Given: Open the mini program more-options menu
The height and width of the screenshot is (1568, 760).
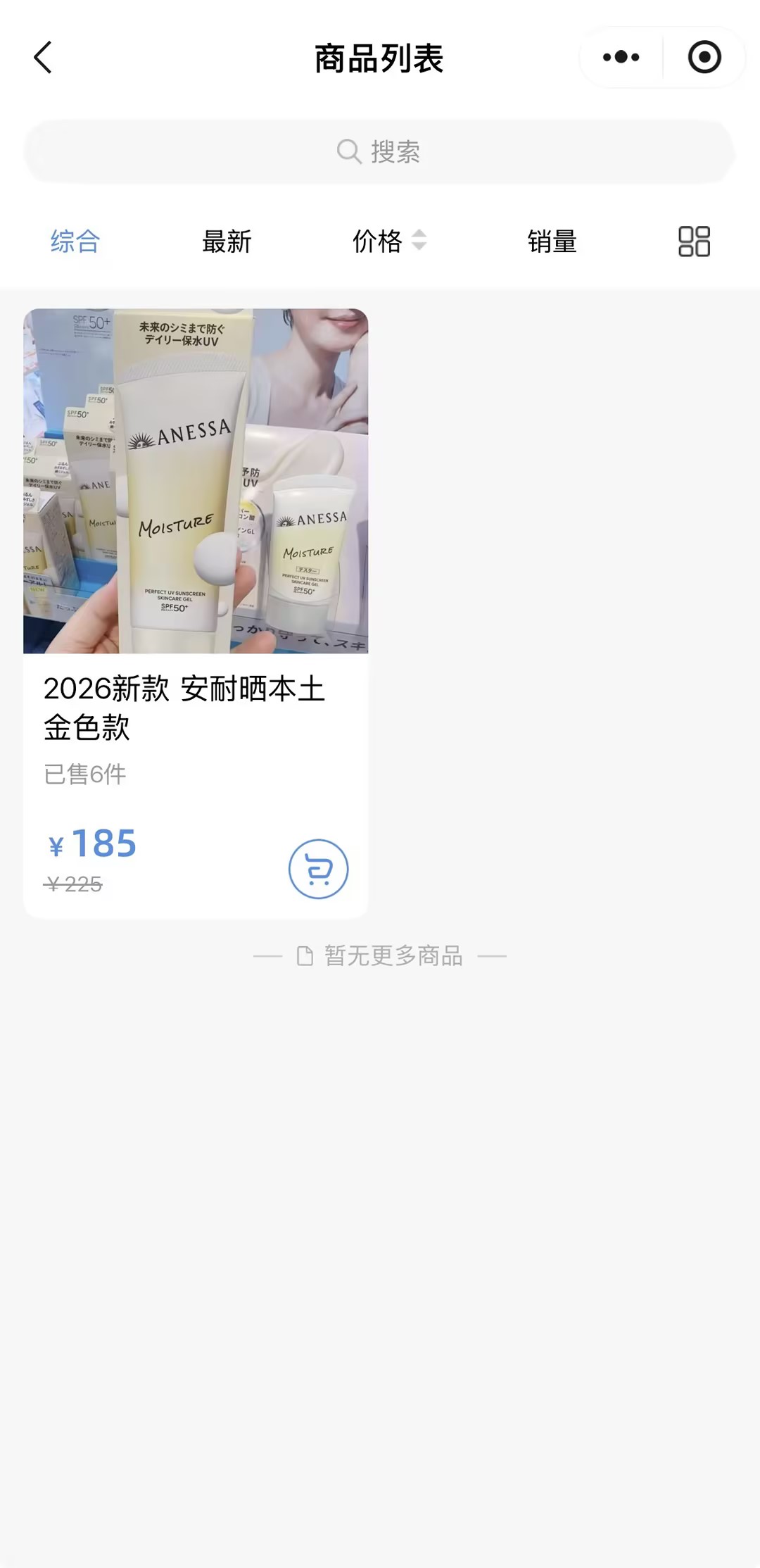Looking at the screenshot, I should tap(621, 58).
